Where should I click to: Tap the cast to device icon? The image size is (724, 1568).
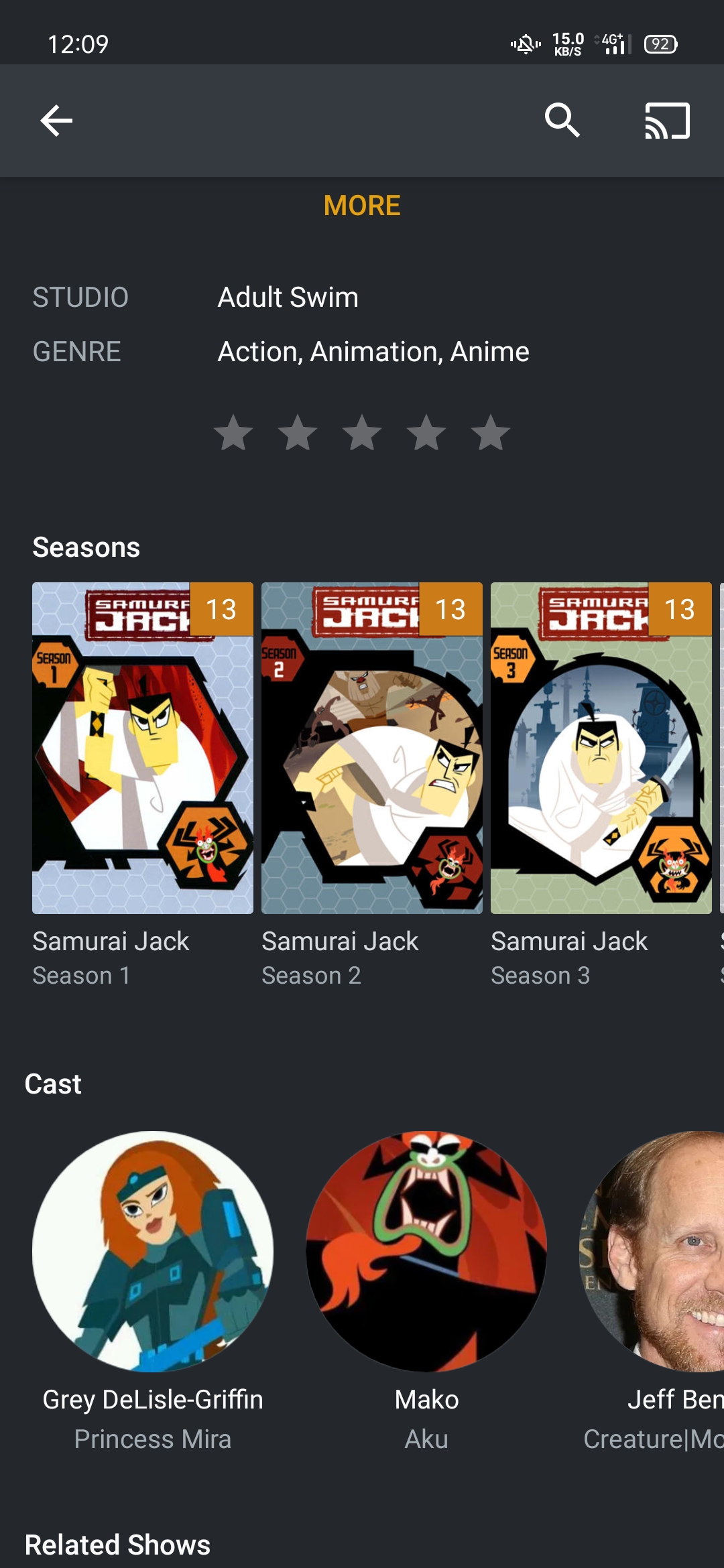(667, 121)
